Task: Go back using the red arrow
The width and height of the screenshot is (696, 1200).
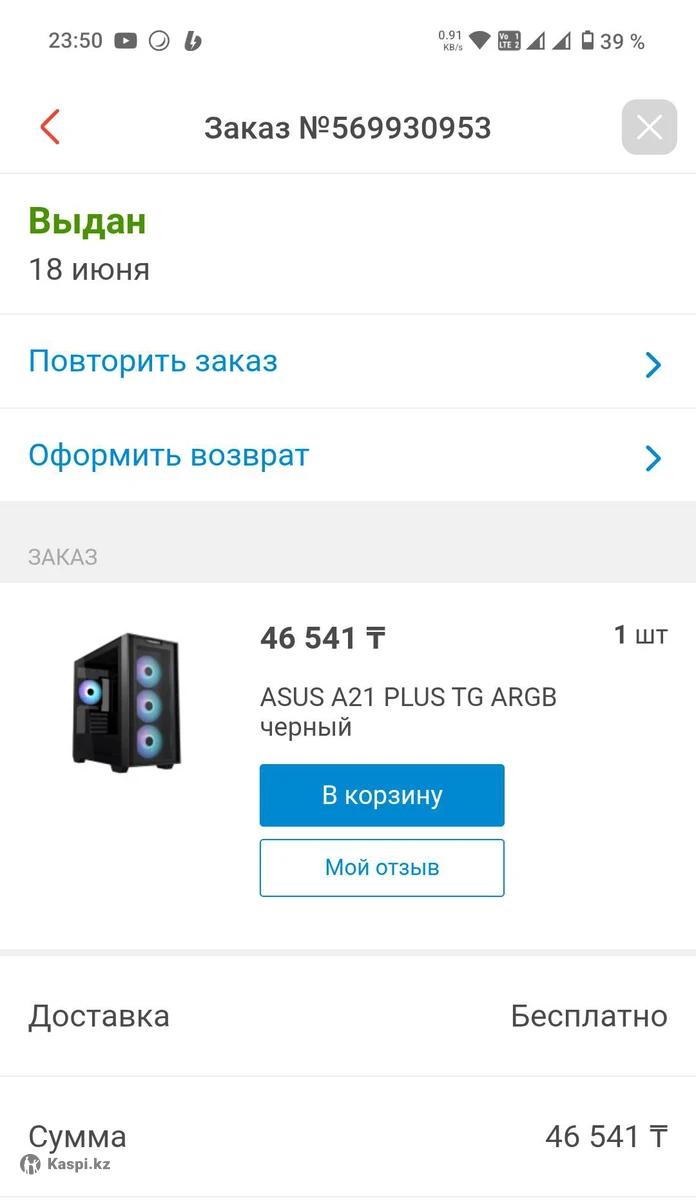Action: click(x=50, y=127)
